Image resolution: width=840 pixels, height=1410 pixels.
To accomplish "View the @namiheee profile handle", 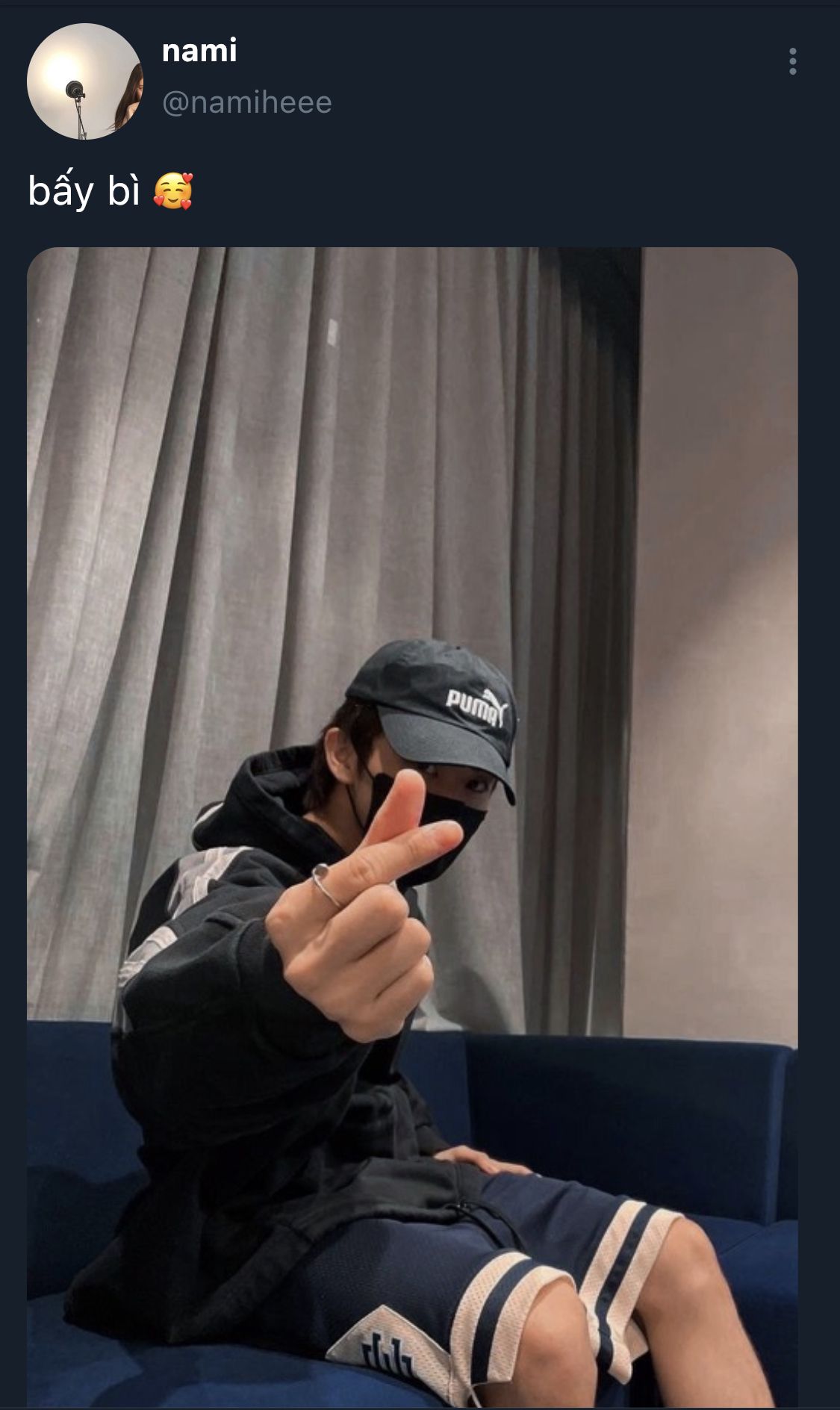I will (x=246, y=102).
